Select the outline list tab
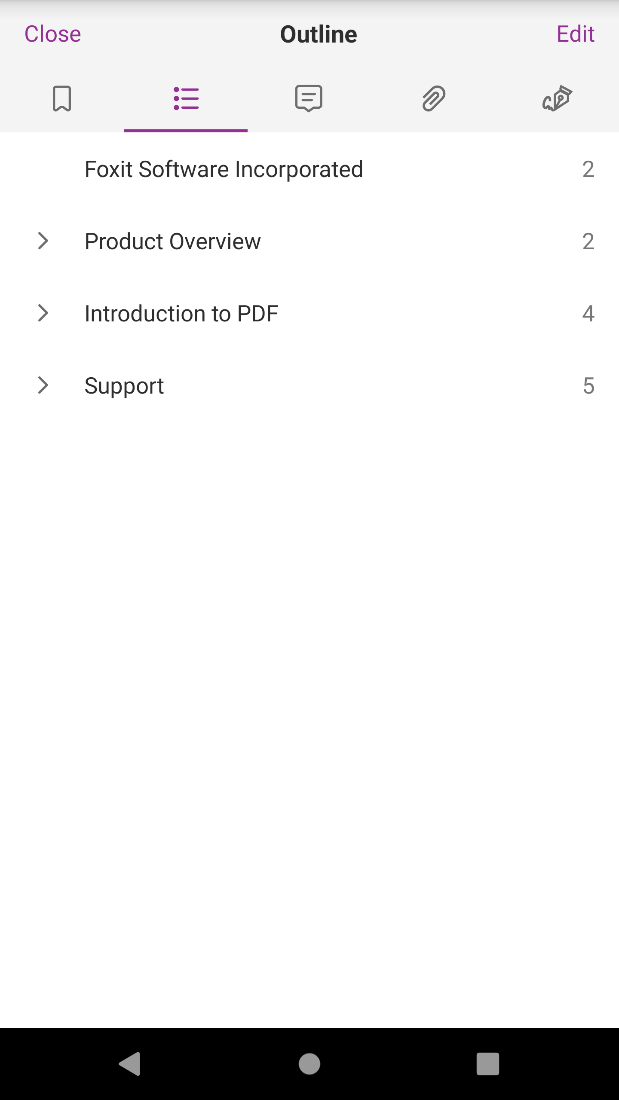Image resolution: width=619 pixels, height=1100 pixels. click(x=186, y=99)
